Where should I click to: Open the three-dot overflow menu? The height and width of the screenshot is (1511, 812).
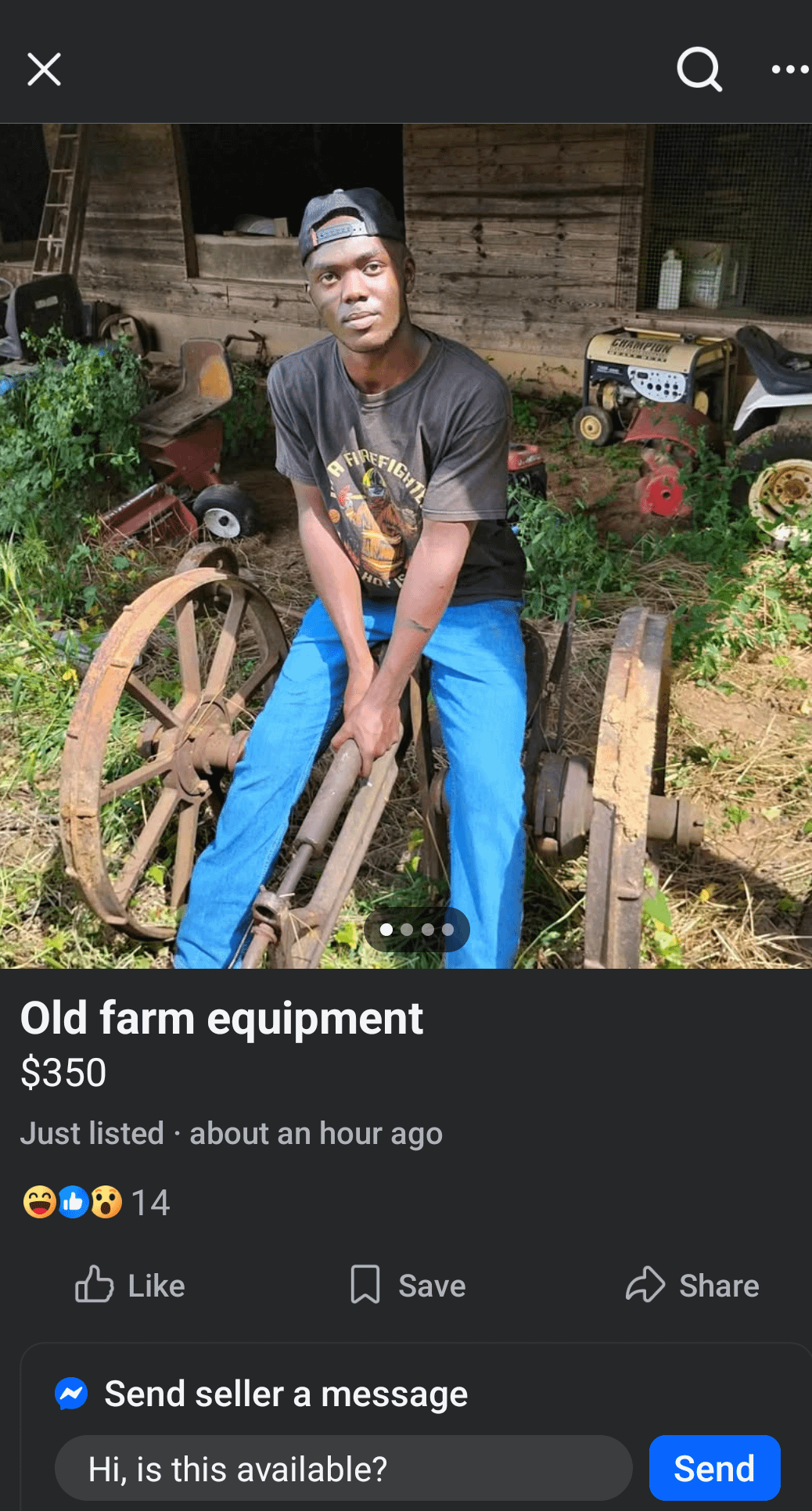789,70
